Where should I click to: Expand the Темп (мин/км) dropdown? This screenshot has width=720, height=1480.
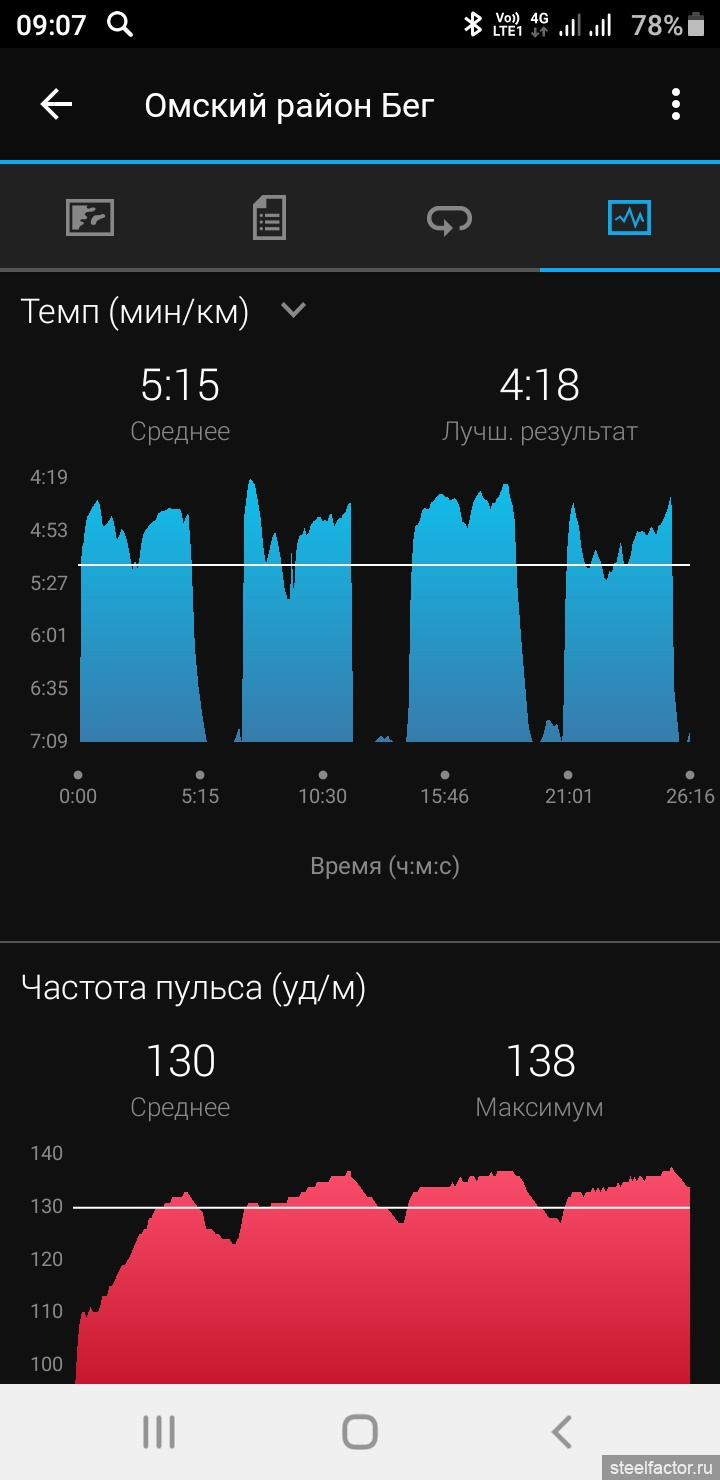[x=293, y=310]
